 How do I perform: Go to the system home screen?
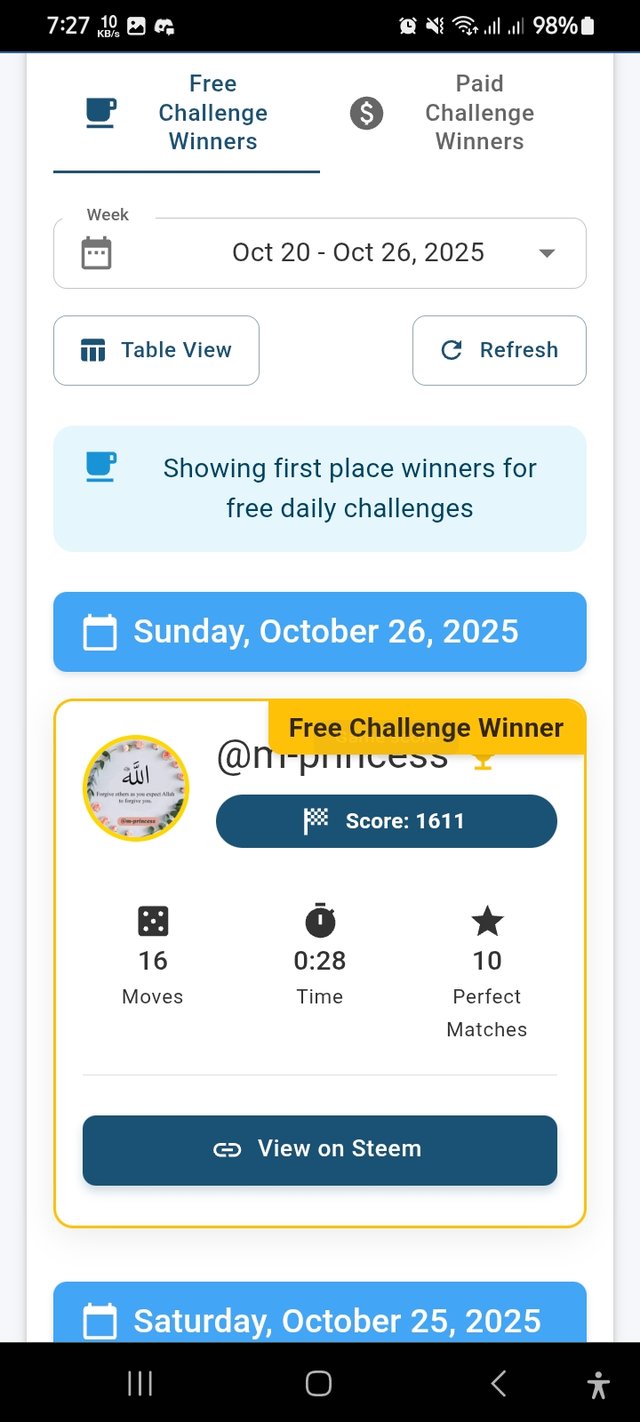click(319, 1383)
